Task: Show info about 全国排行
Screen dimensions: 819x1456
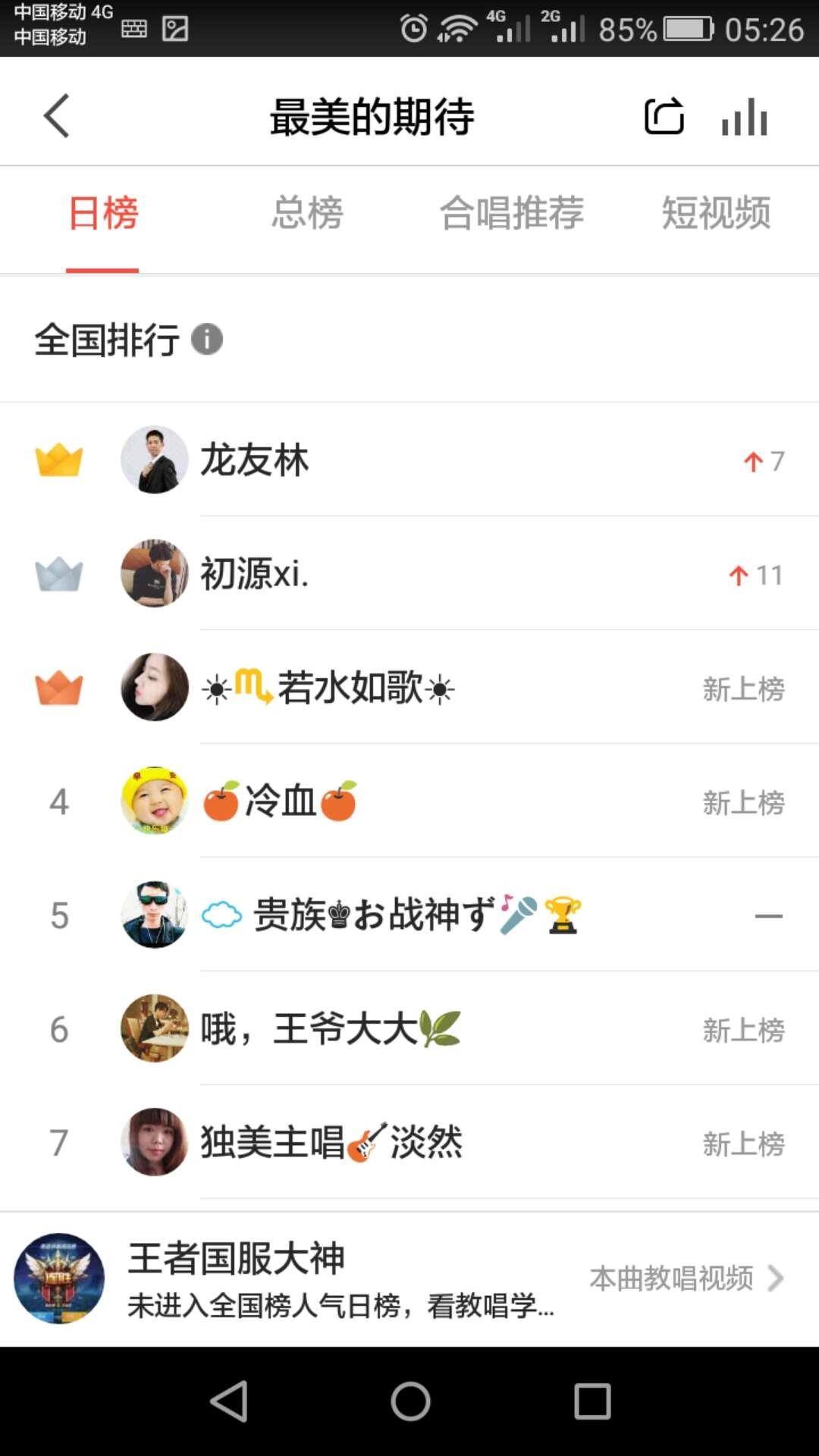Action: point(207,339)
